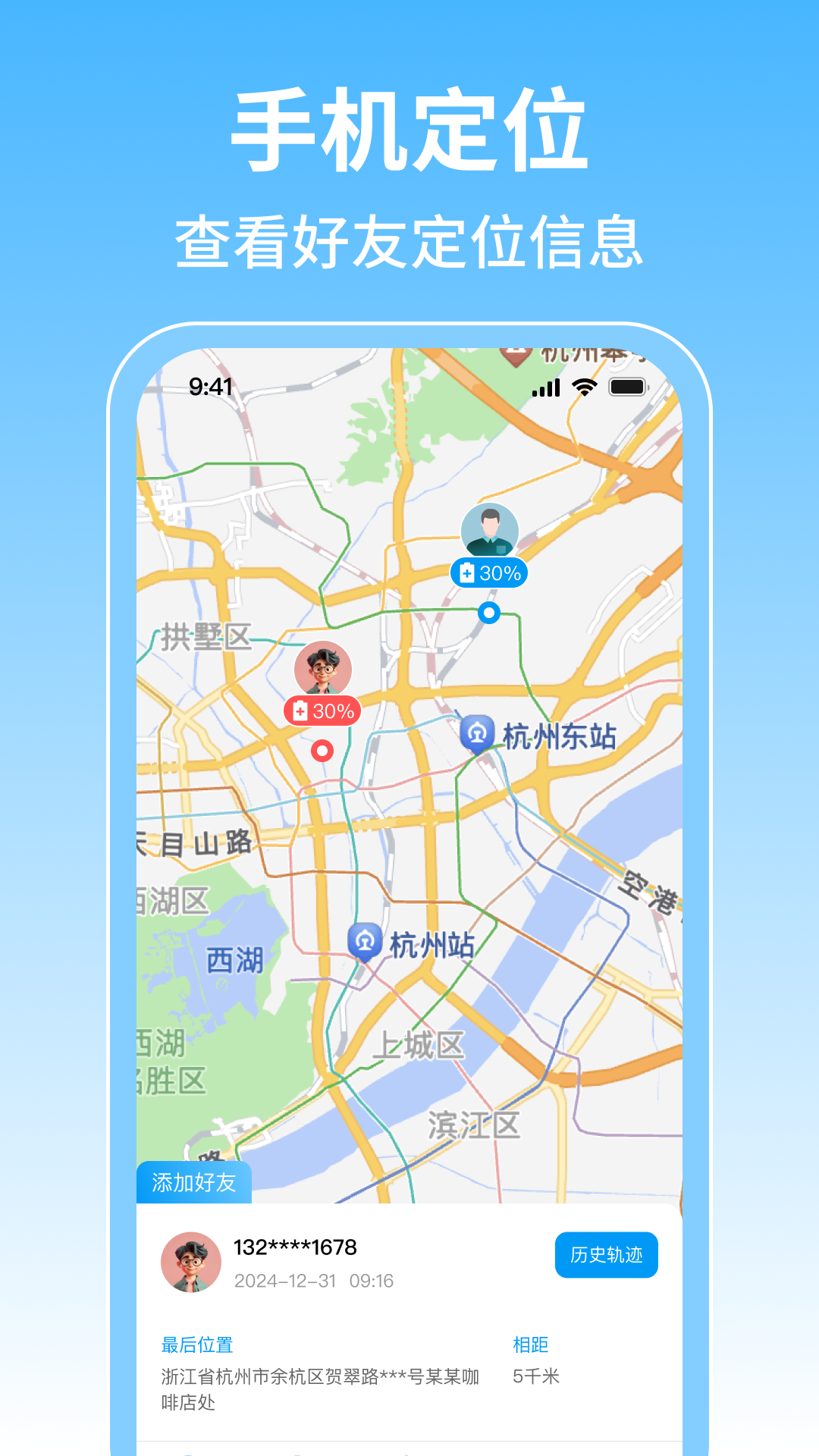Select the blue location dot marker

point(488,612)
